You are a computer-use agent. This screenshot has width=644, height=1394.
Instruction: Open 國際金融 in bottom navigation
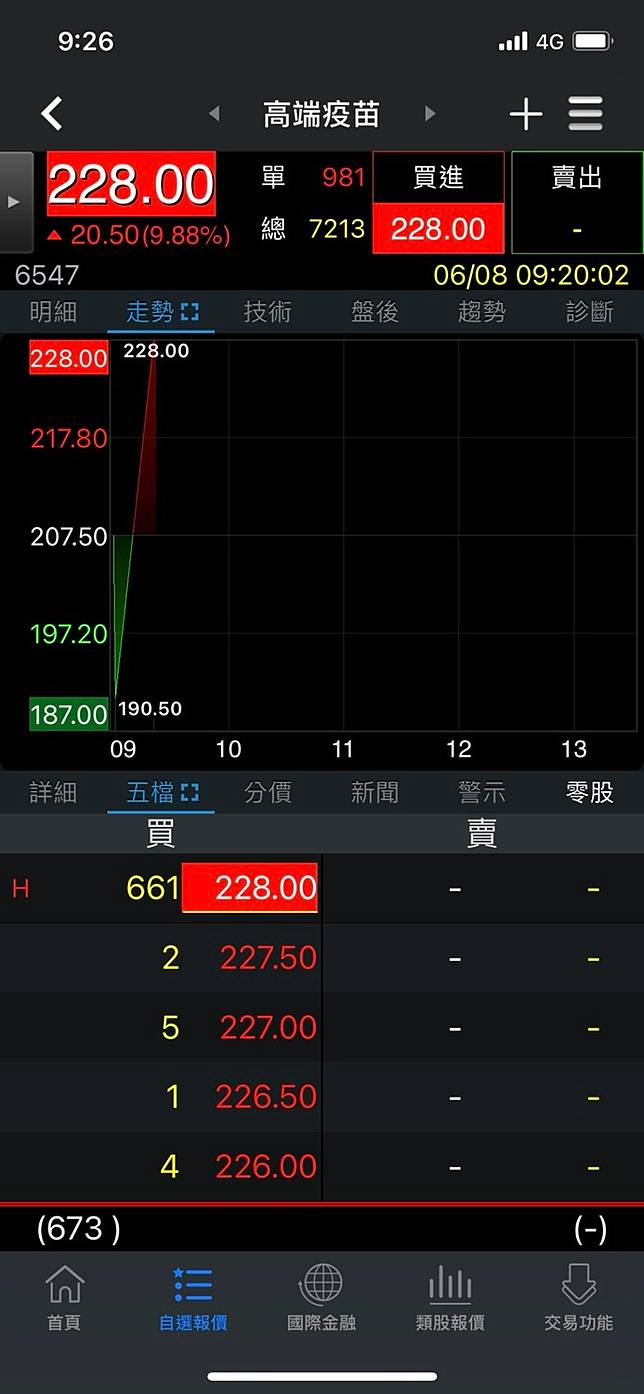(321, 1297)
